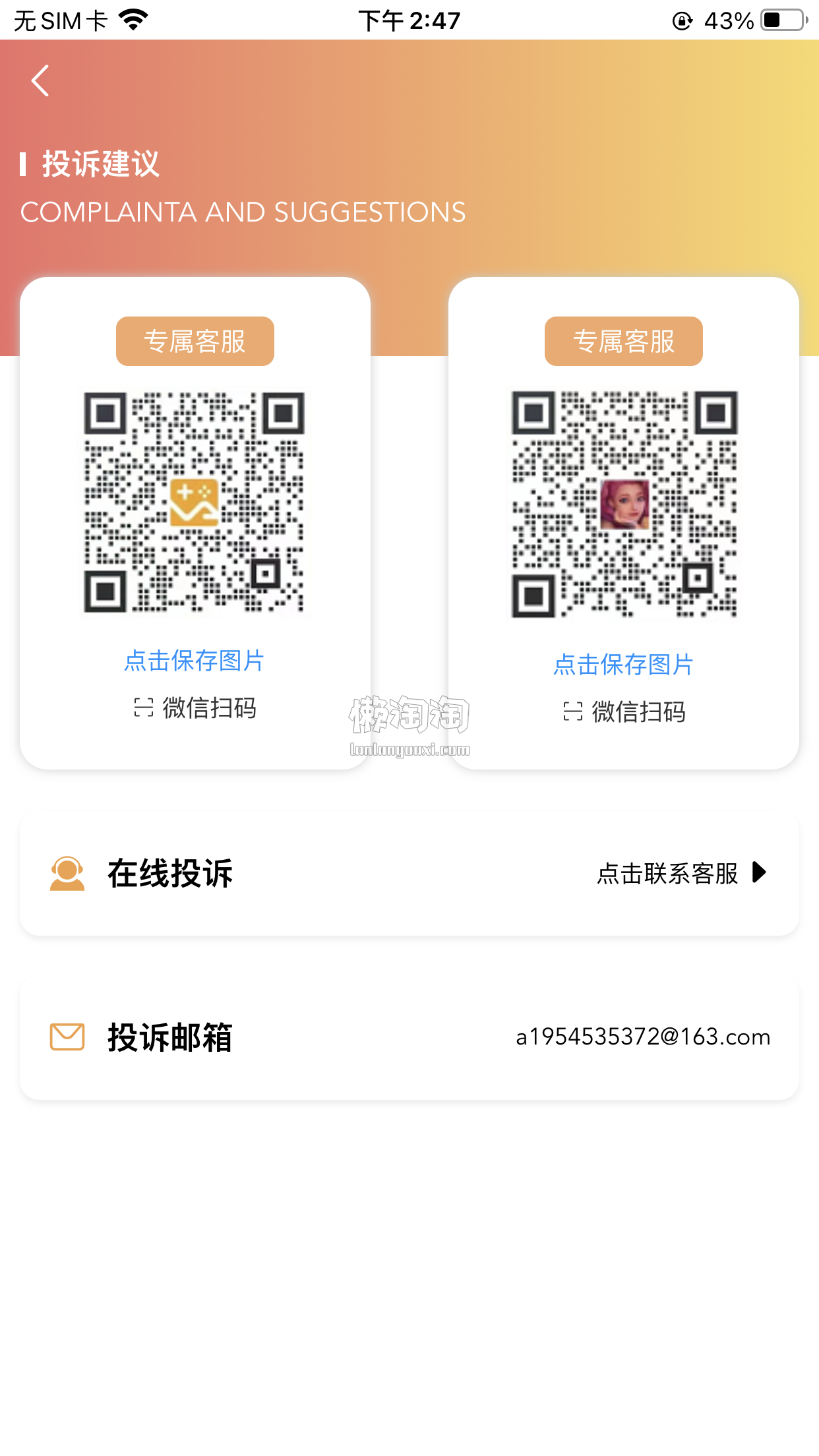The height and width of the screenshot is (1456, 819).
Task: Save the QR image with the character avatar
Action: [x=623, y=665]
